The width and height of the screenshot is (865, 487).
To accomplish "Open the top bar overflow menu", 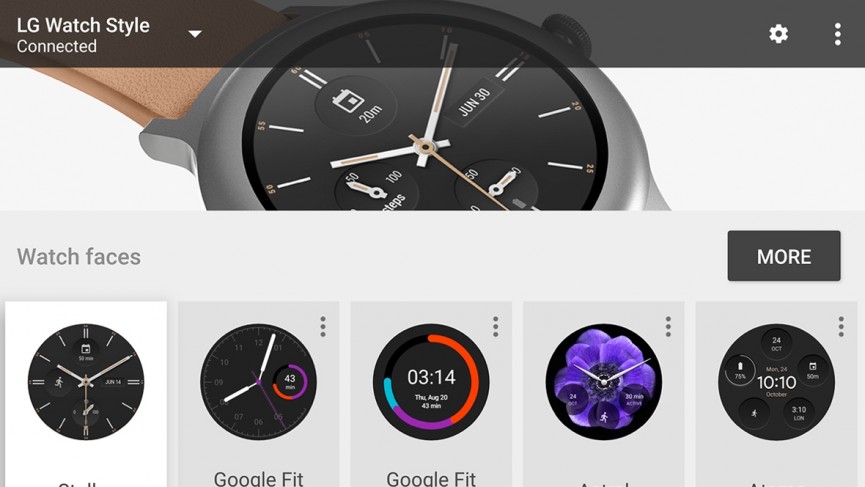I will tap(837, 34).
